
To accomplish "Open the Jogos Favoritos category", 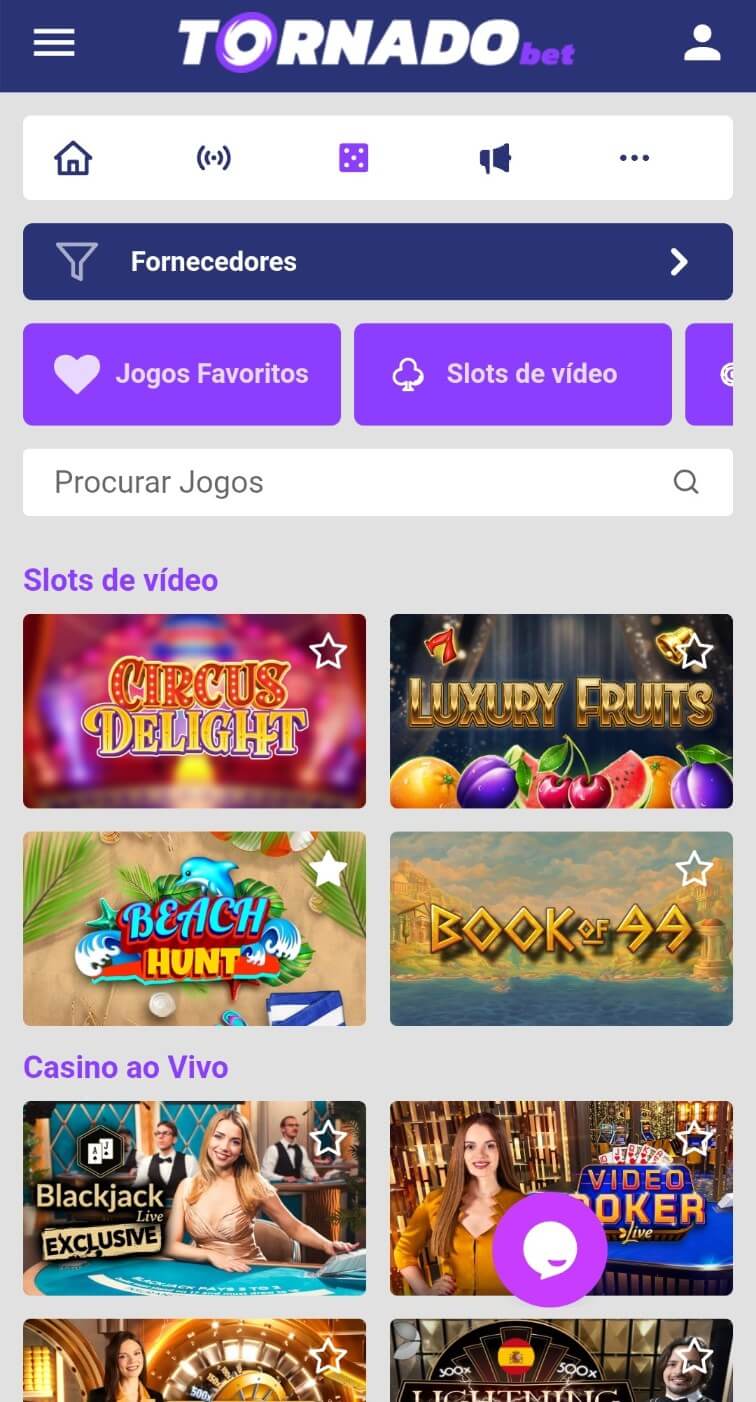I will [x=182, y=374].
